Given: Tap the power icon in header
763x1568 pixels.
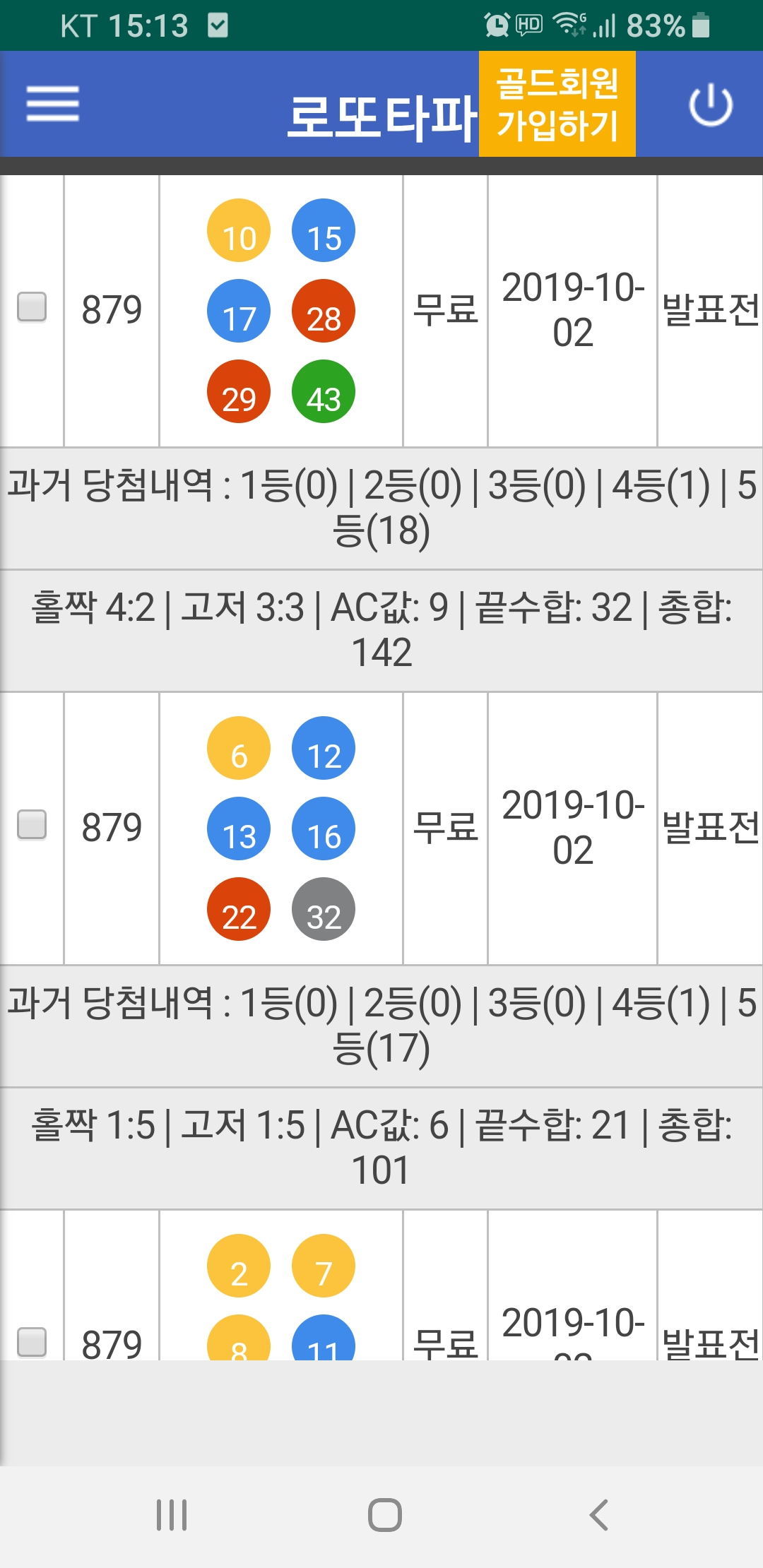Looking at the screenshot, I should pos(710,105).
